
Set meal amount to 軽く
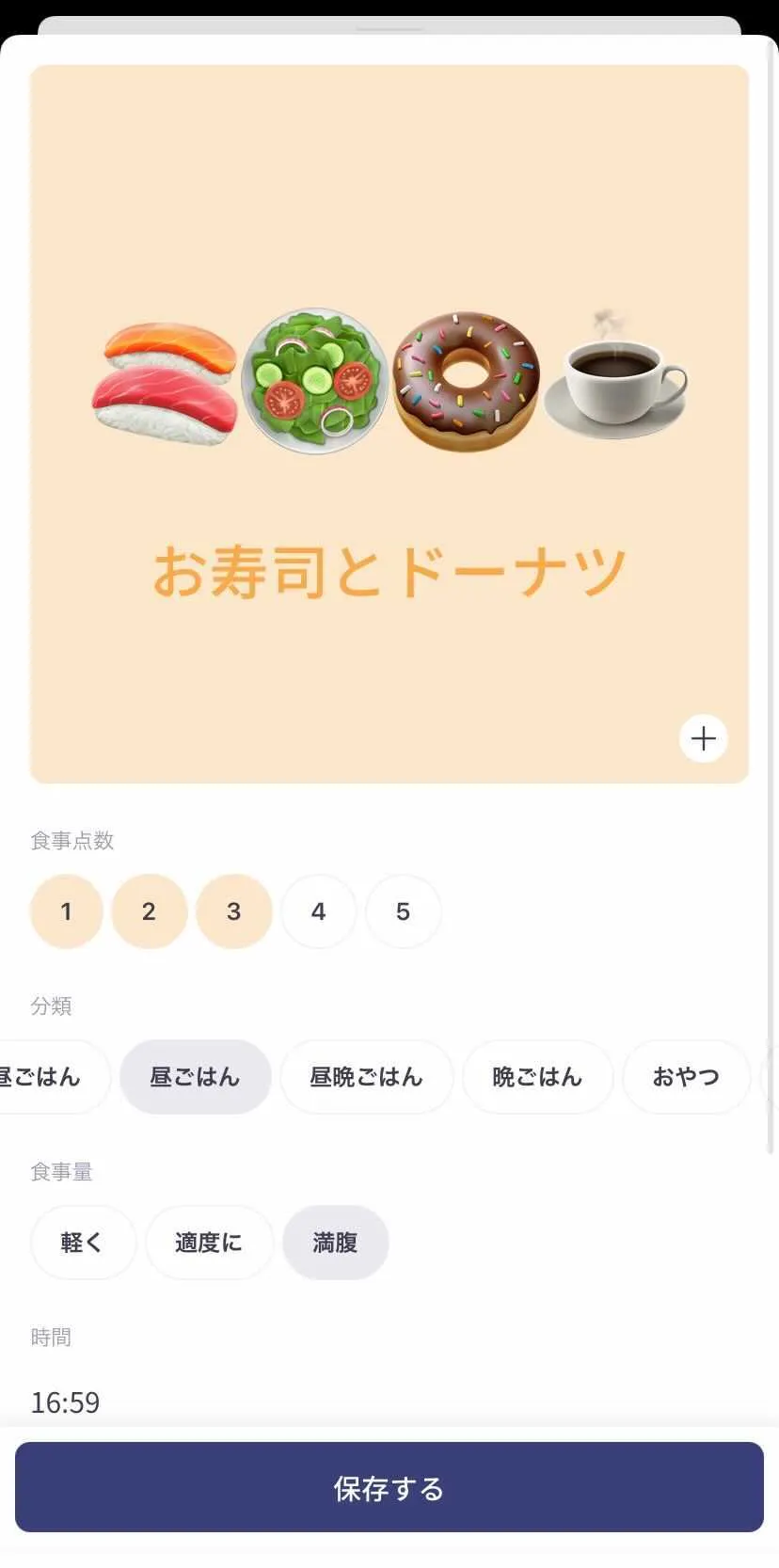coord(83,1243)
